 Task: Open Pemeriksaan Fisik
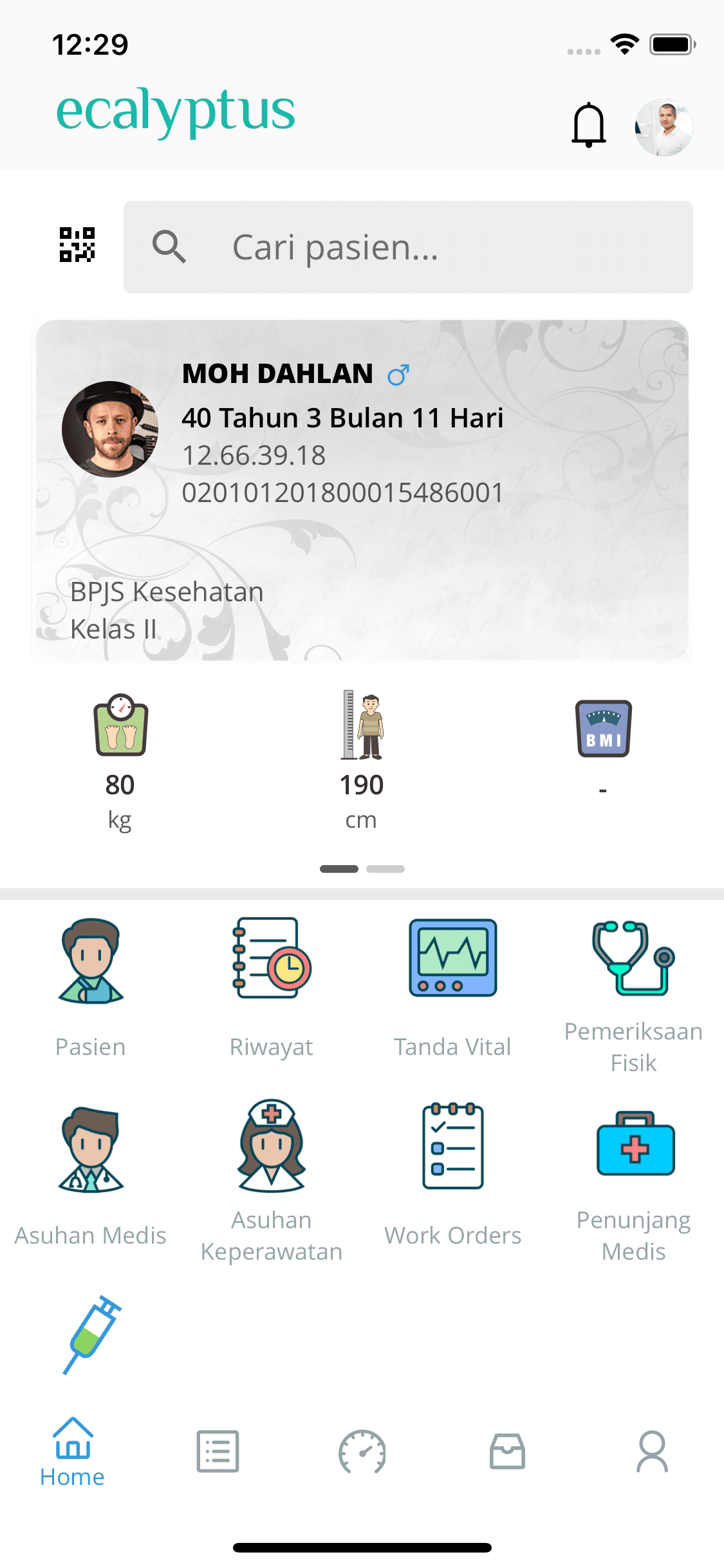tap(633, 991)
